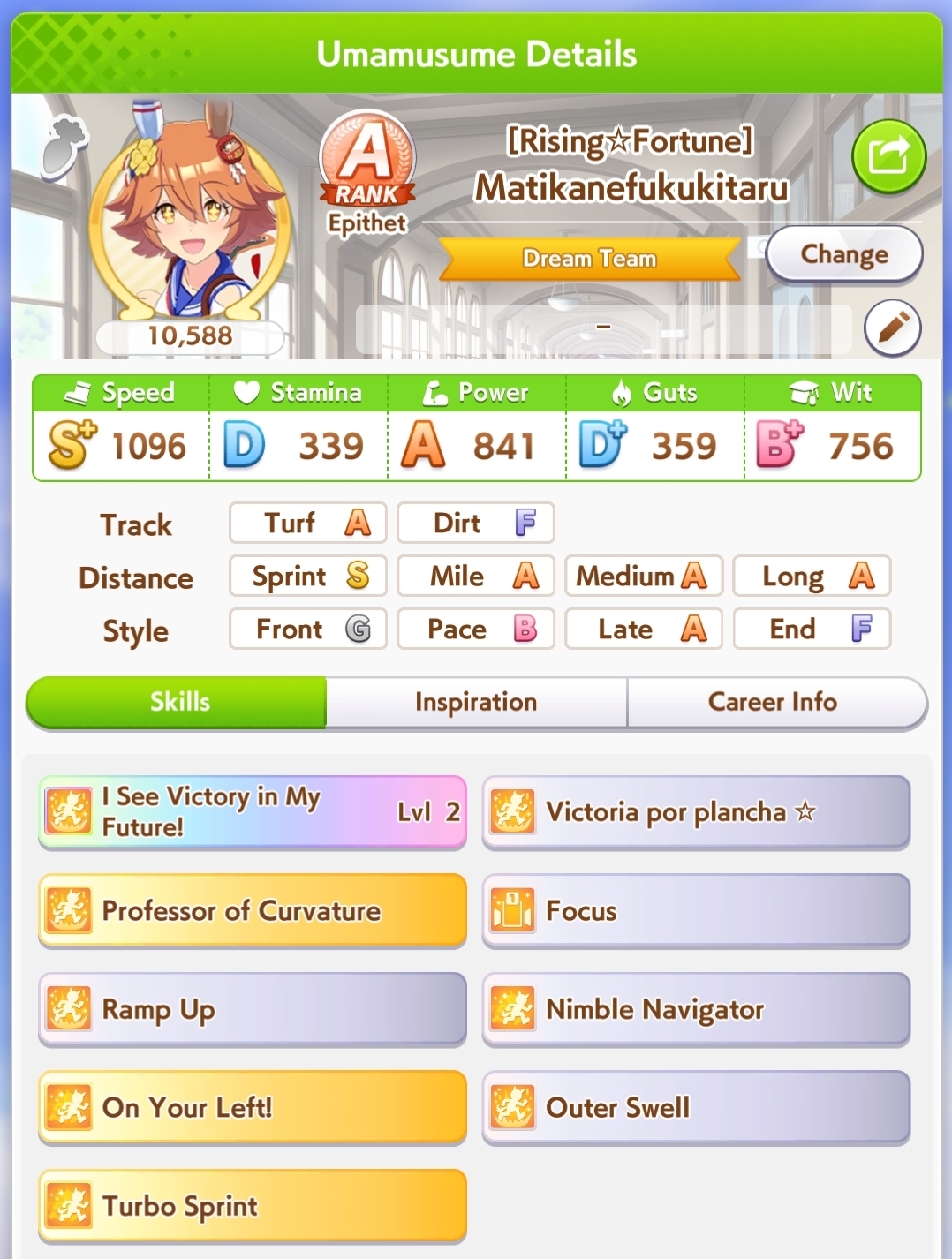Switch to the Inspiration tab
Image resolution: width=952 pixels, height=1259 pixels.
click(476, 703)
